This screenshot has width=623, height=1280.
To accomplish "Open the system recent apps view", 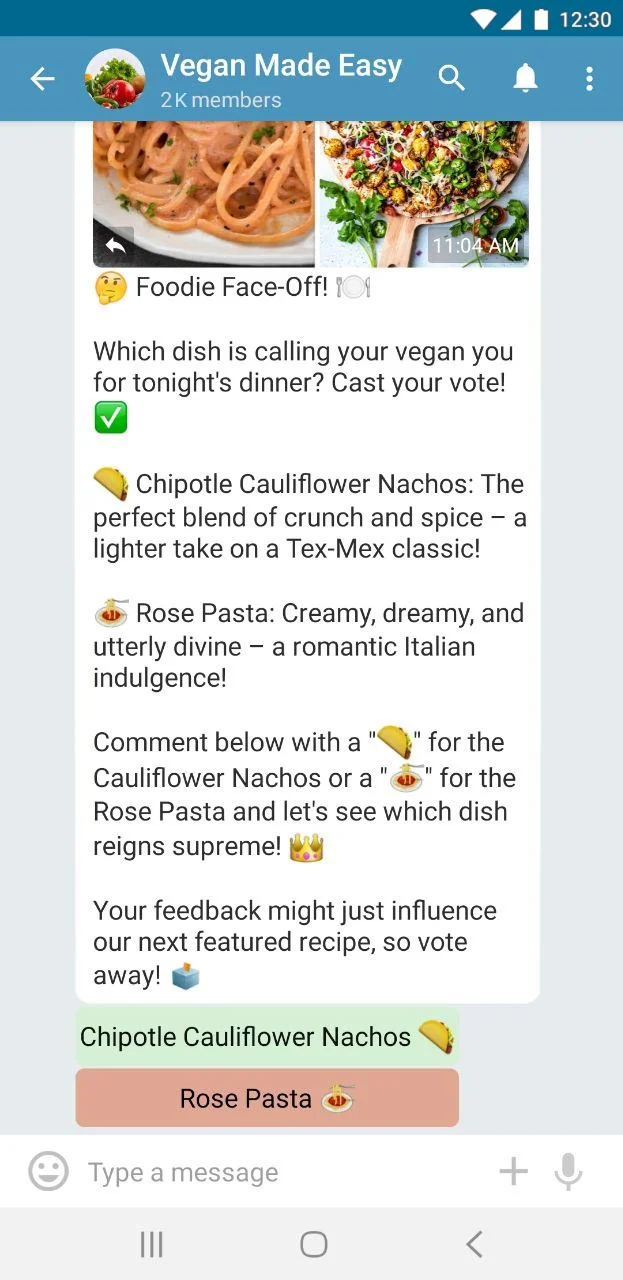I will click(152, 1244).
